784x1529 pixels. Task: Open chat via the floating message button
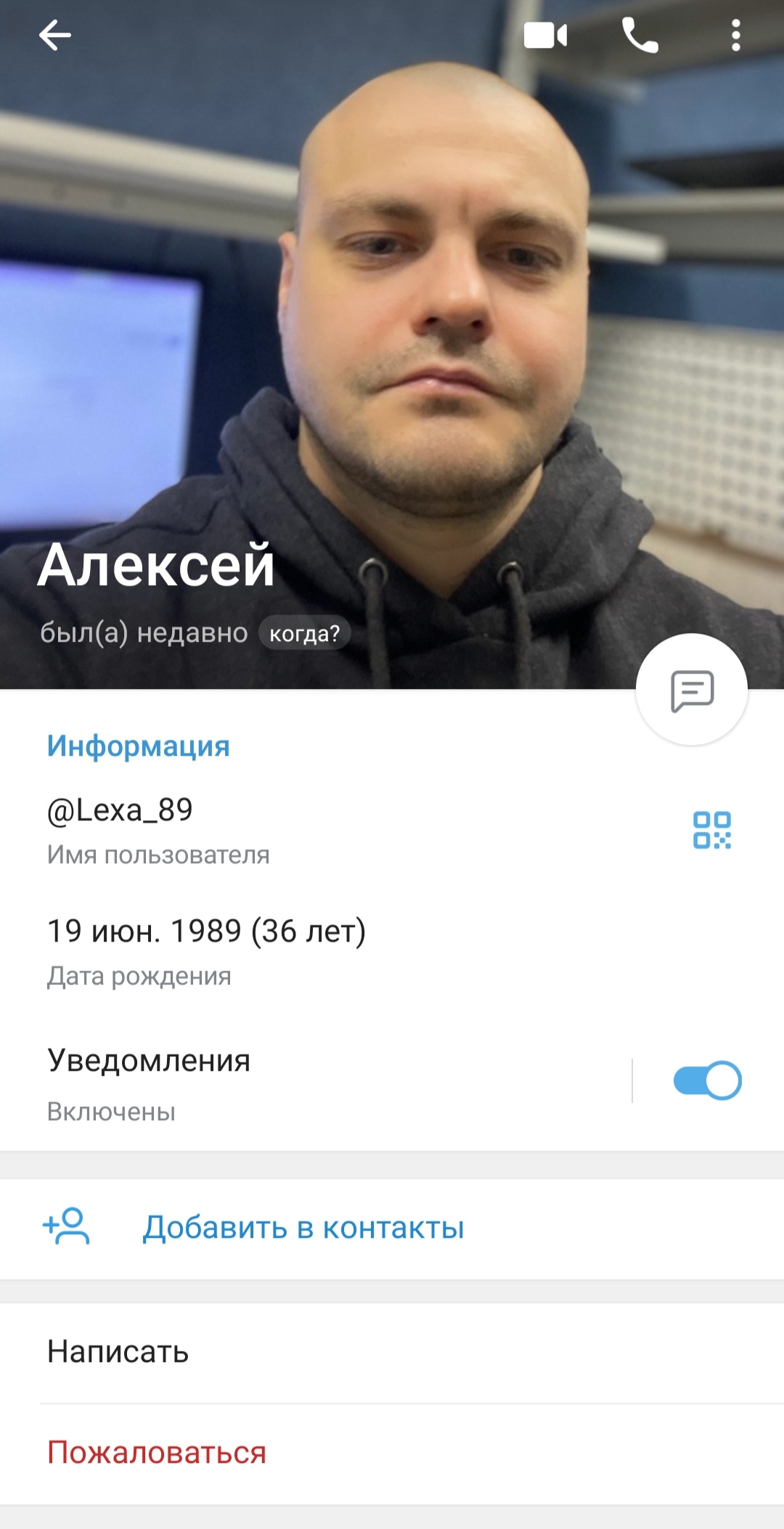[692, 690]
